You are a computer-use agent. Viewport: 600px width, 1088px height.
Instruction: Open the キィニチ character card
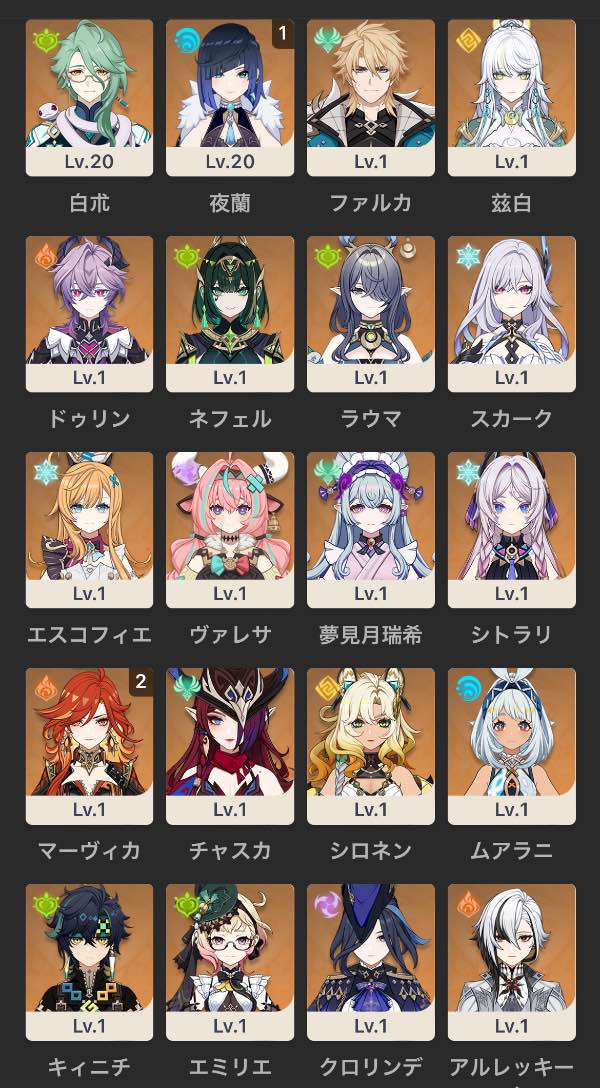point(89,961)
